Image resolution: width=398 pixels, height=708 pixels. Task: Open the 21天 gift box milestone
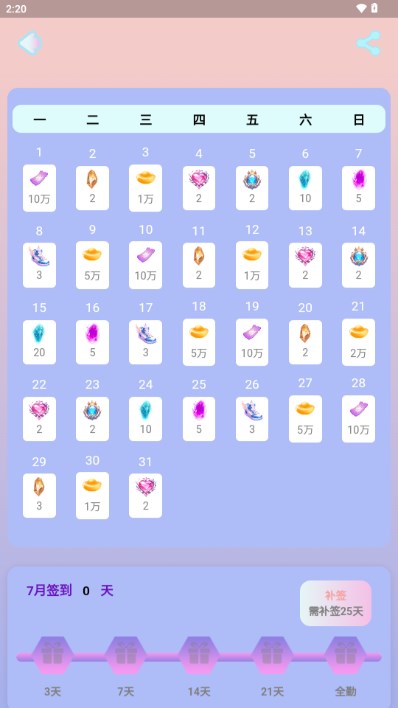(272, 656)
